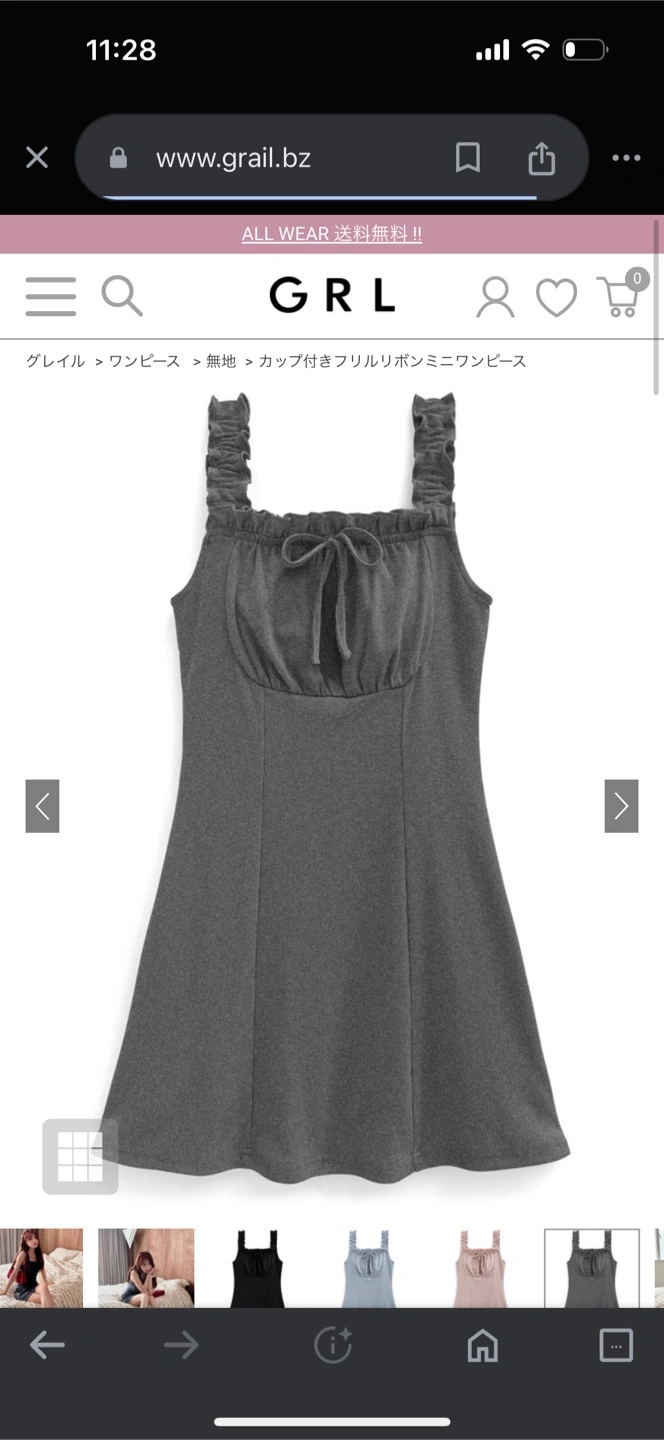
Task: Open the image grid view
Action: pos(80,1156)
